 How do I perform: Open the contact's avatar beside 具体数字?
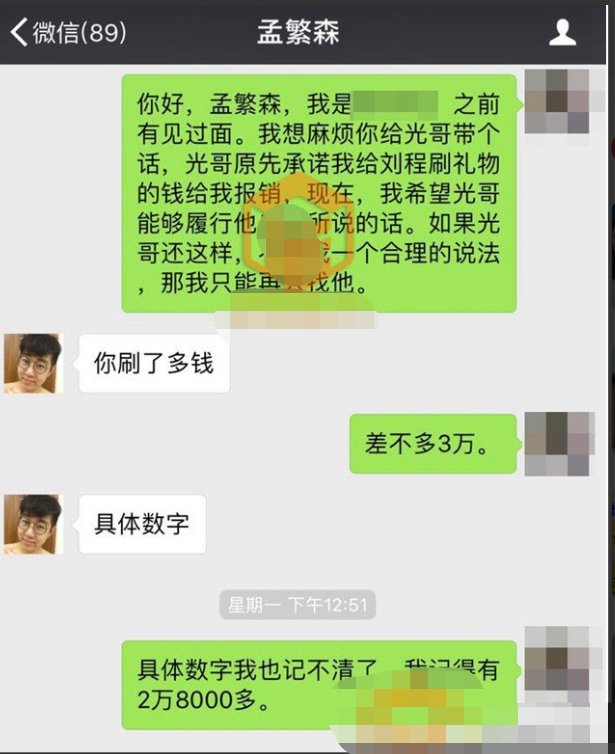coord(34,524)
